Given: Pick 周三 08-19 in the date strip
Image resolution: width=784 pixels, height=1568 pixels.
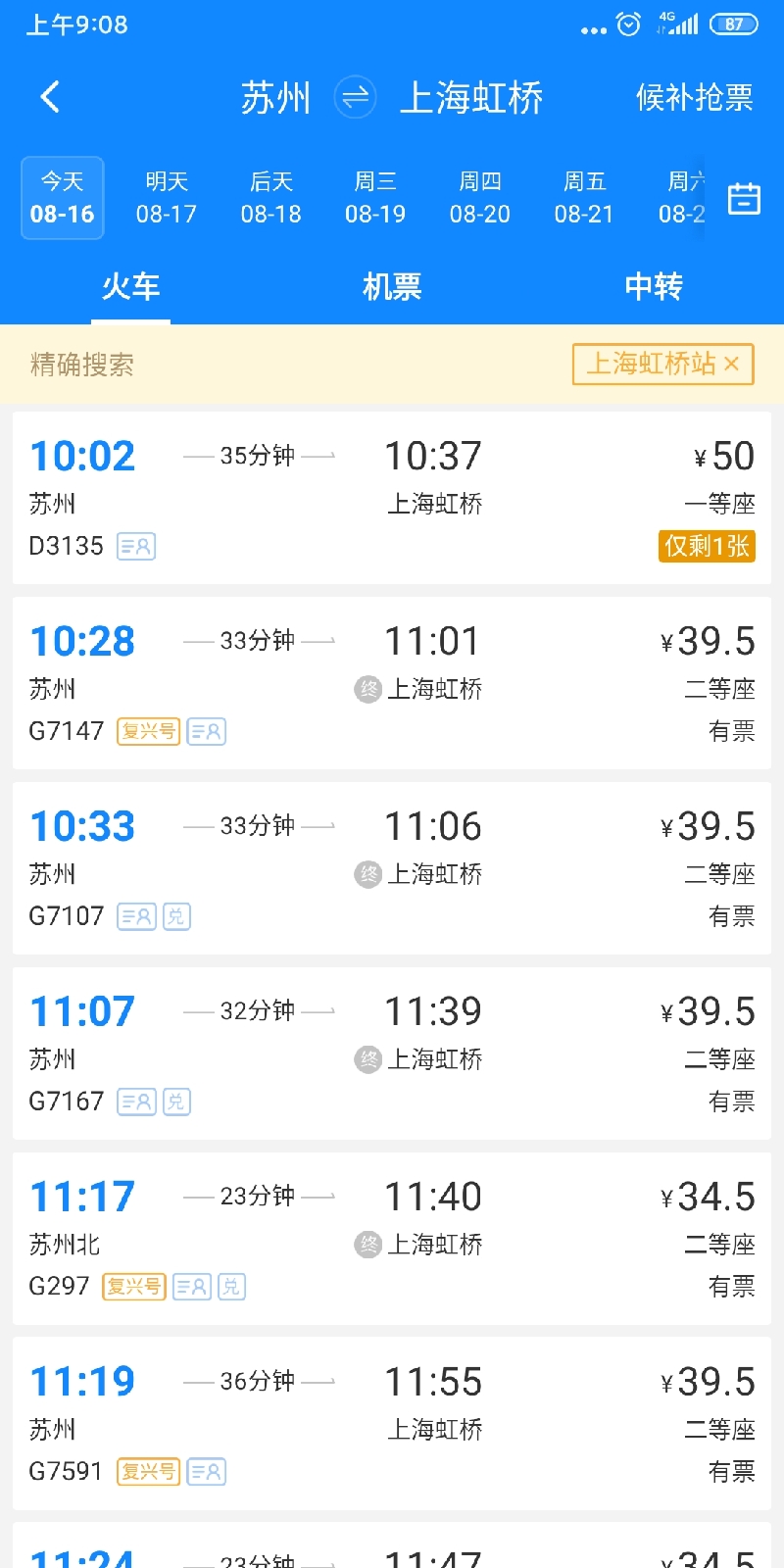Looking at the screenshot, I should tap(375, 198).
